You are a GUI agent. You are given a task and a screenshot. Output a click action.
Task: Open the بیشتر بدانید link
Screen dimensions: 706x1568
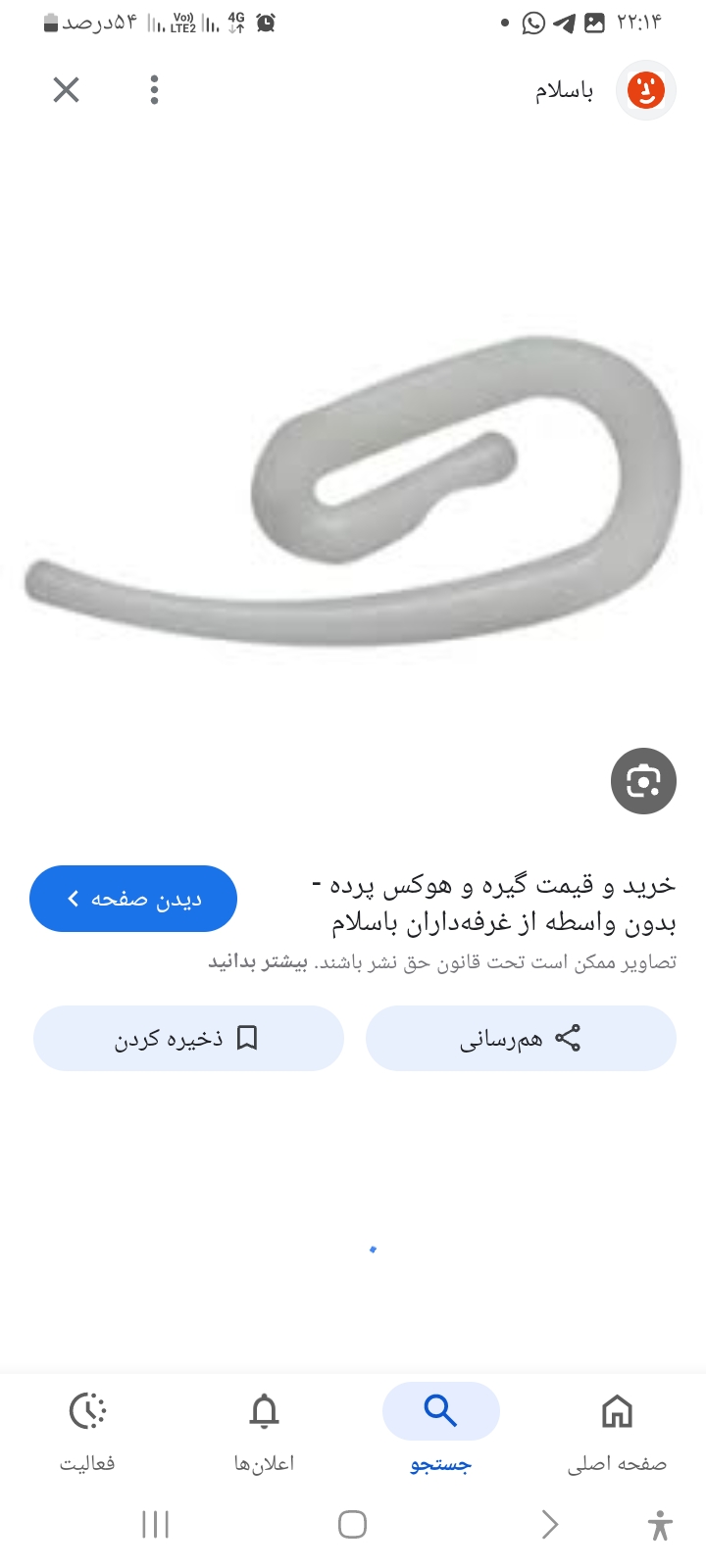coord(258,962)
